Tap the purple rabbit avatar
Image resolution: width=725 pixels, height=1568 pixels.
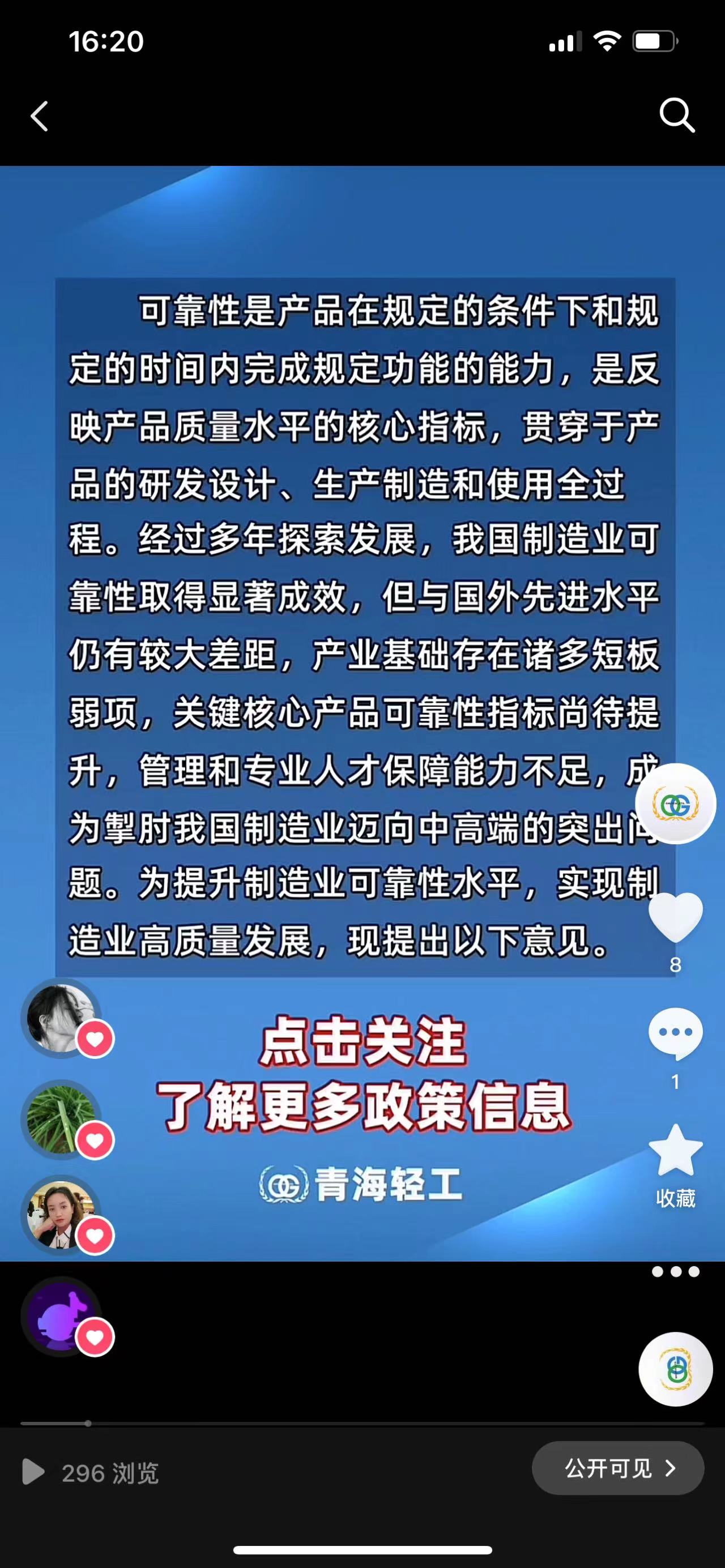(x=61, y=1317)
